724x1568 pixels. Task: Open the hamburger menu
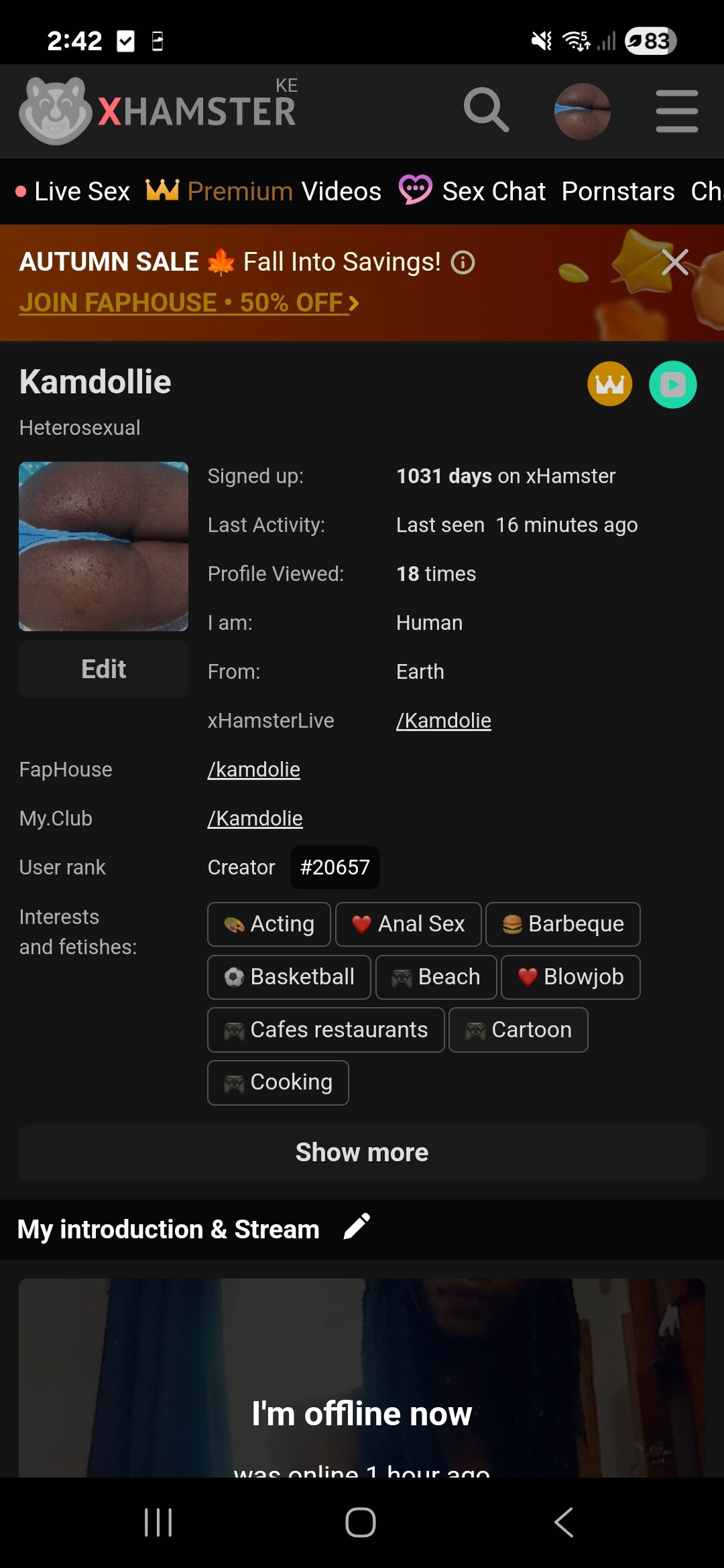pyautogui.click(x=676, y=111)
